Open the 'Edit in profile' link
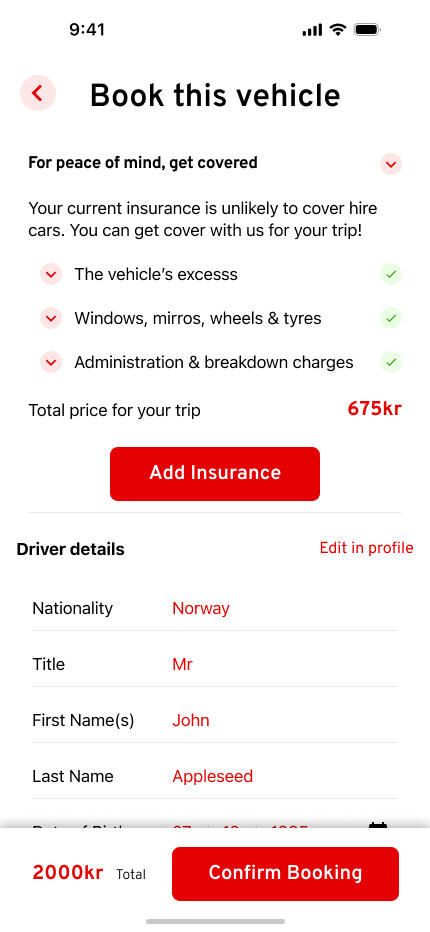Viewport: 430px width, 932px height. pos(366,548)
